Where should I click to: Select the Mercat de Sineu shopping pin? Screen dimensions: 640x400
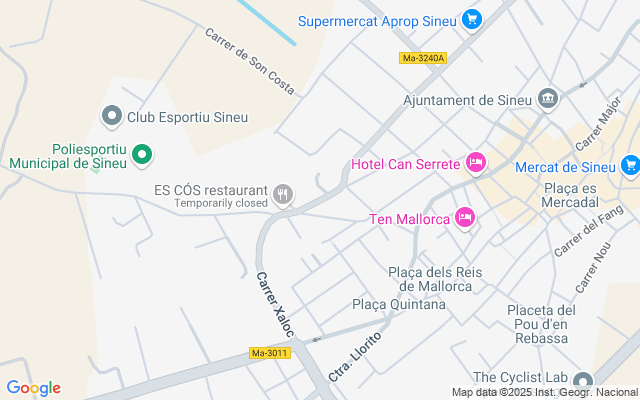(x=630, y=165)
